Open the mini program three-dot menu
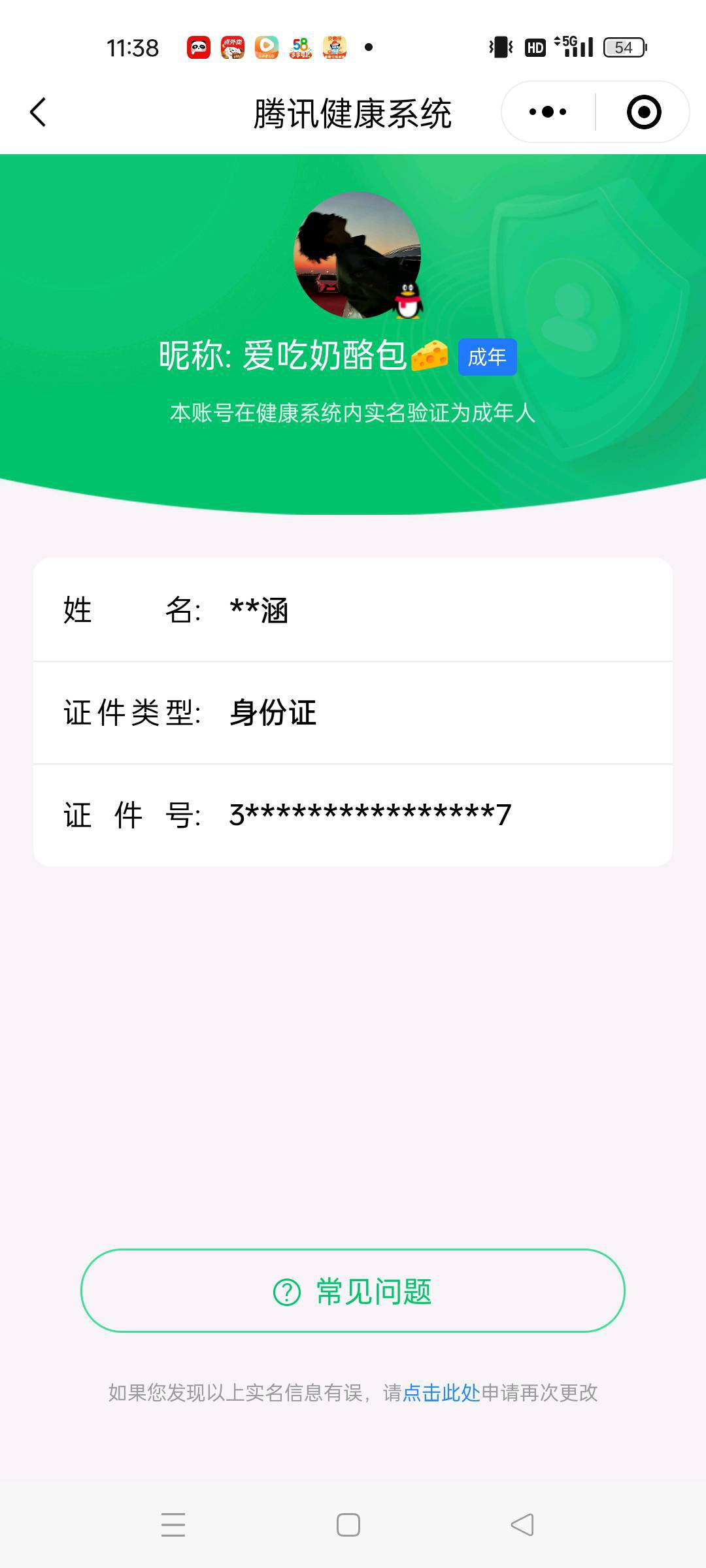706x1568 pixels. [x=548, y=112]
